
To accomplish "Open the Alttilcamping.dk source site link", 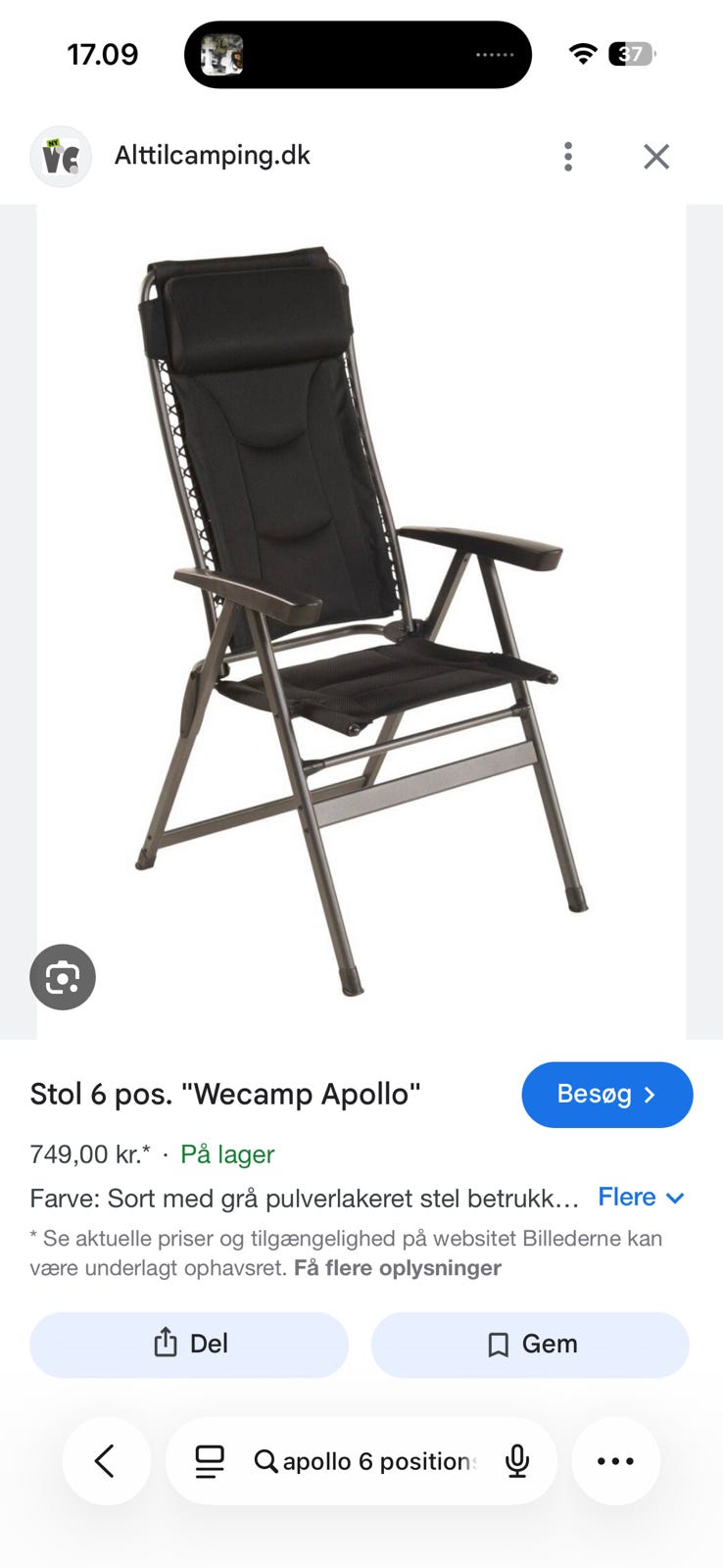I will [212, 156].
